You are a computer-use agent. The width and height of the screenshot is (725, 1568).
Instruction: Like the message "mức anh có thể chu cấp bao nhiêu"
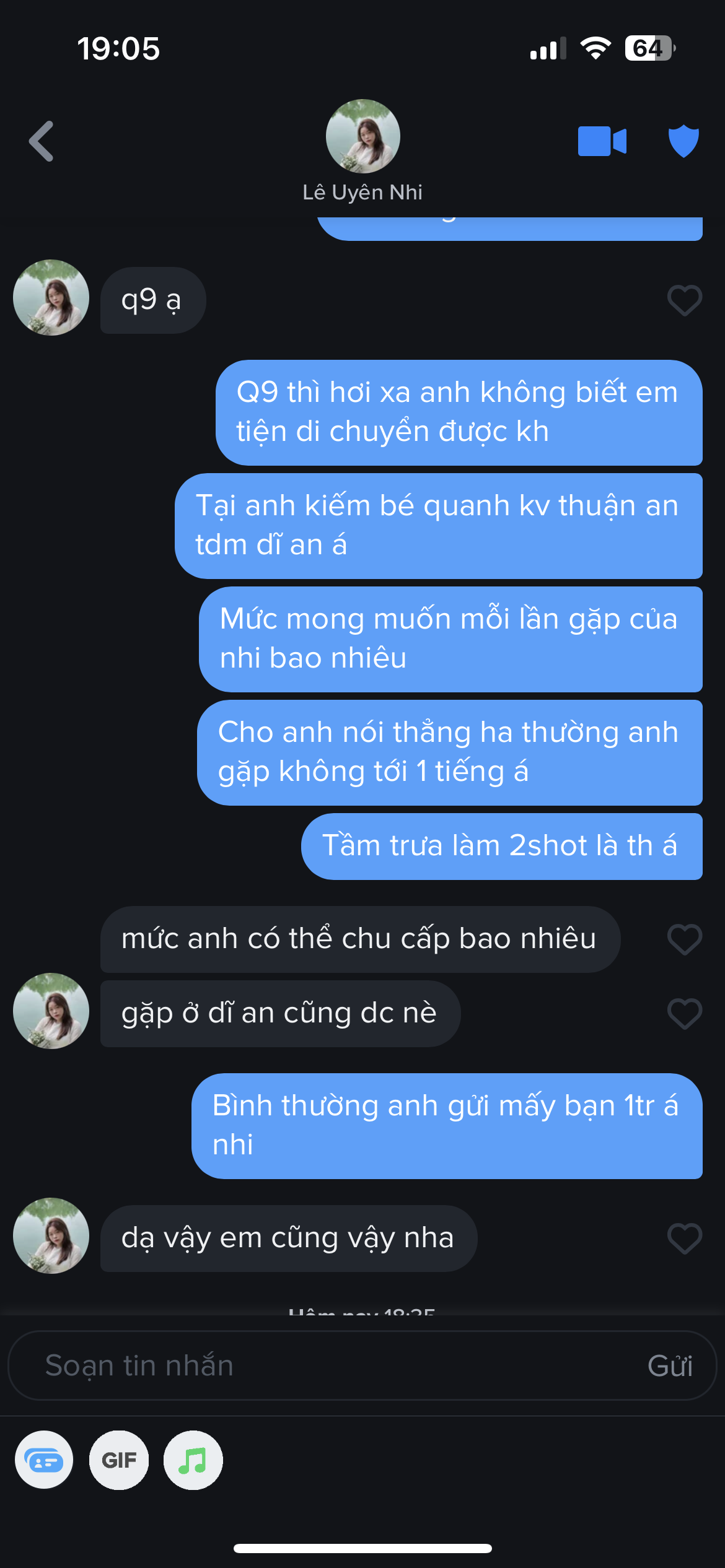click(684, 939)
